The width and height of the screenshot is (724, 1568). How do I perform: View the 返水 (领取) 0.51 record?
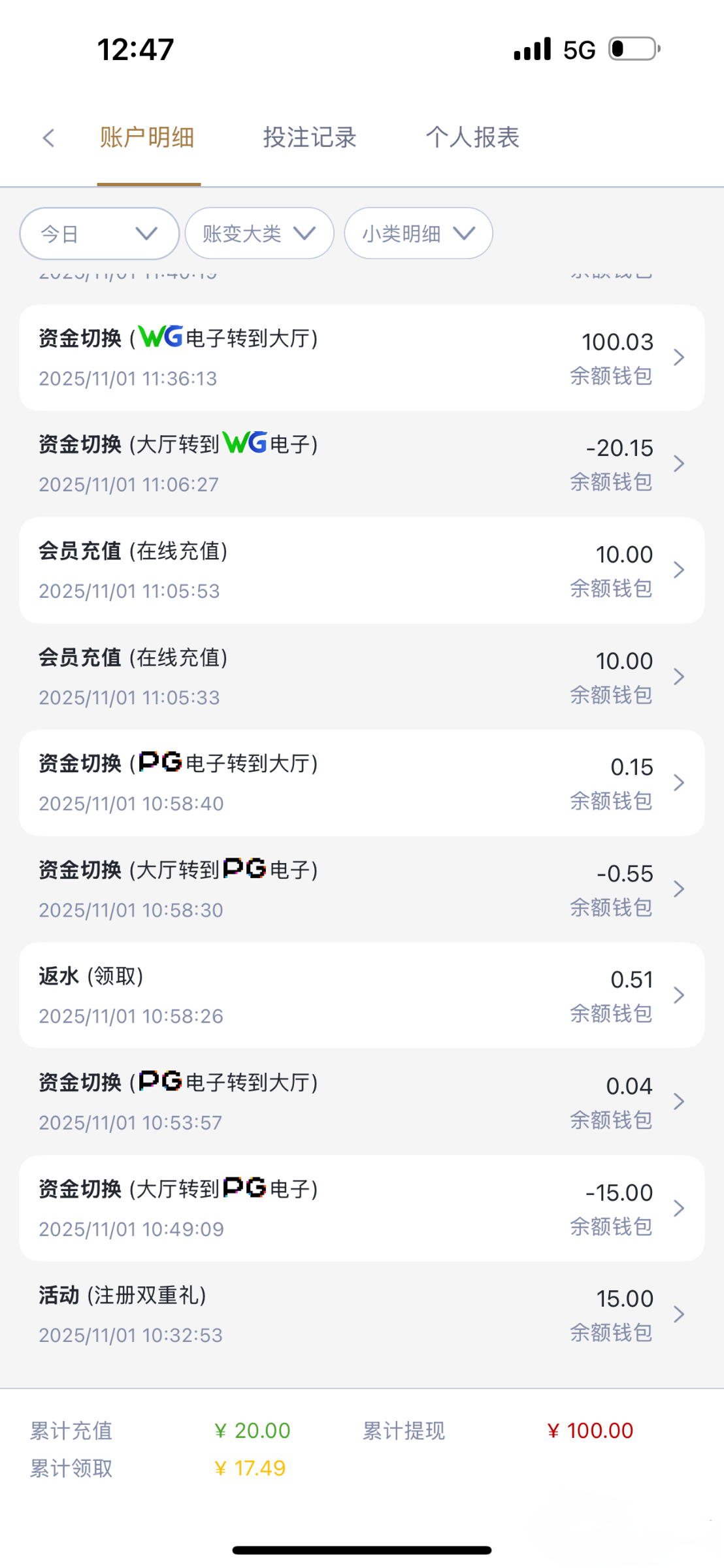[361, 996]
